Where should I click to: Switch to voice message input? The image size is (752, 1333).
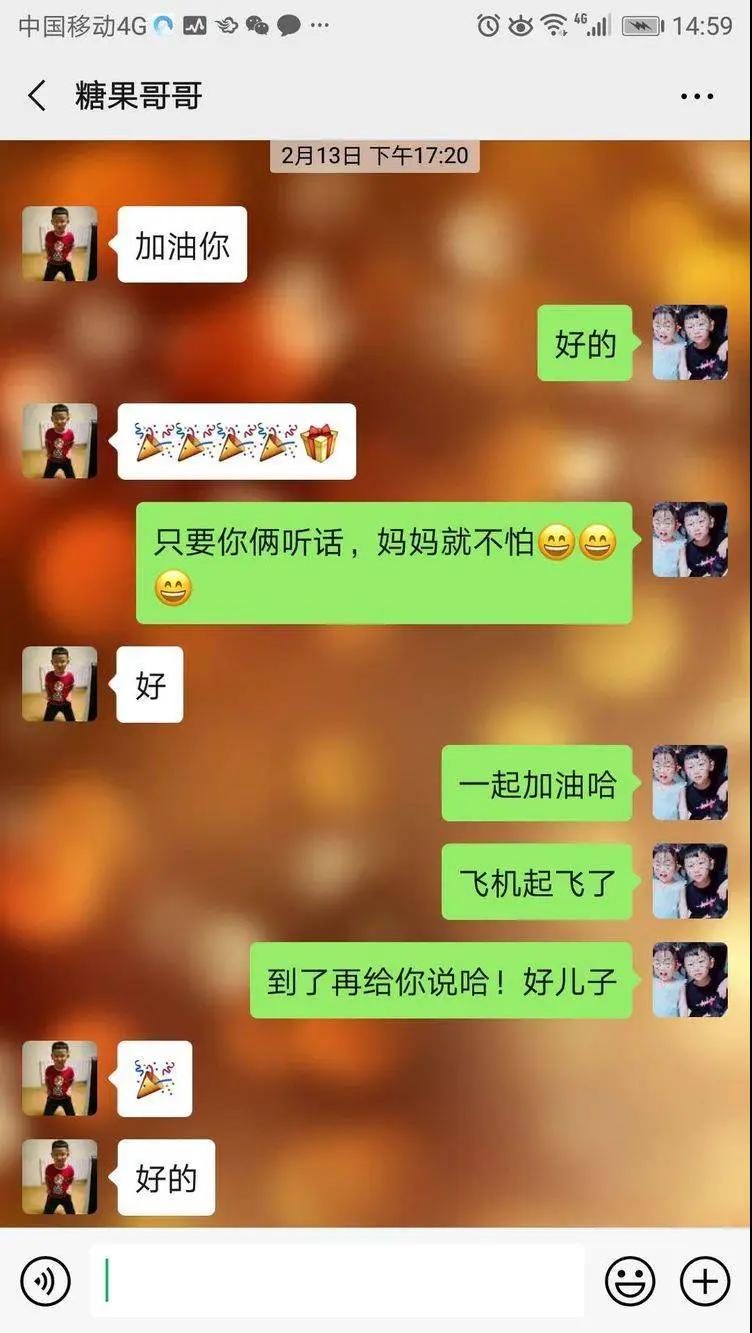pyautogui.click(x=46, y=1281)
